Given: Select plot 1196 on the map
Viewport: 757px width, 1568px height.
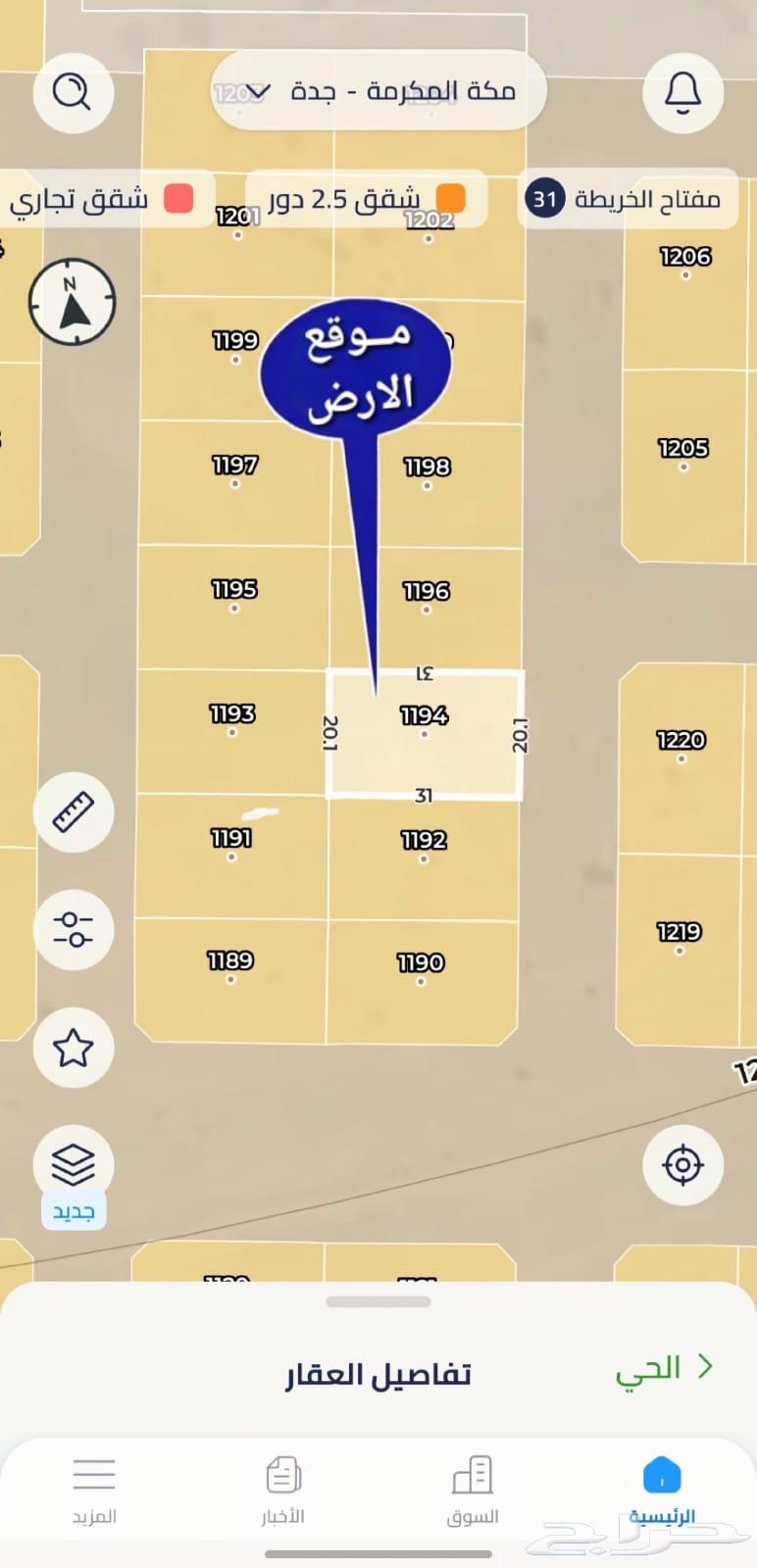Looking at the screenshot, I should (426, 598).
